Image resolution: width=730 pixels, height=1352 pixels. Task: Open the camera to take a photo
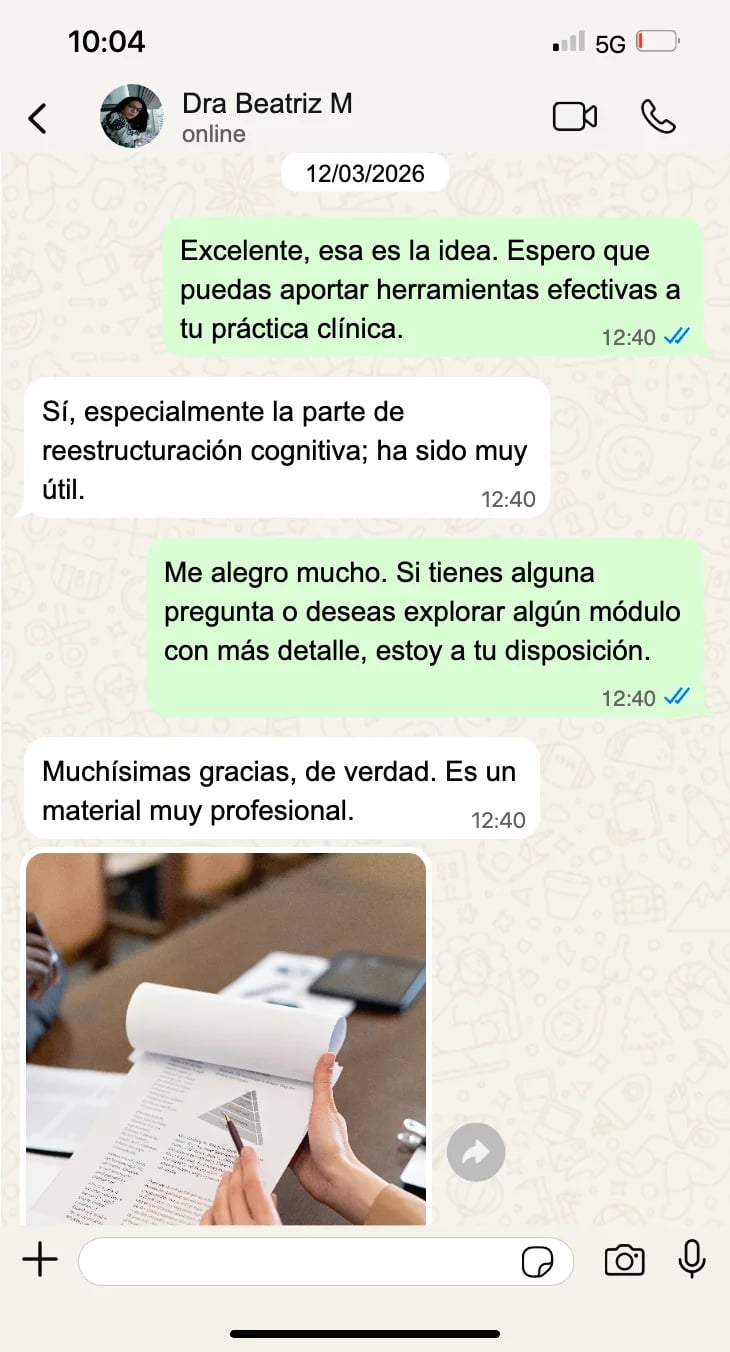coord(624,1260)
